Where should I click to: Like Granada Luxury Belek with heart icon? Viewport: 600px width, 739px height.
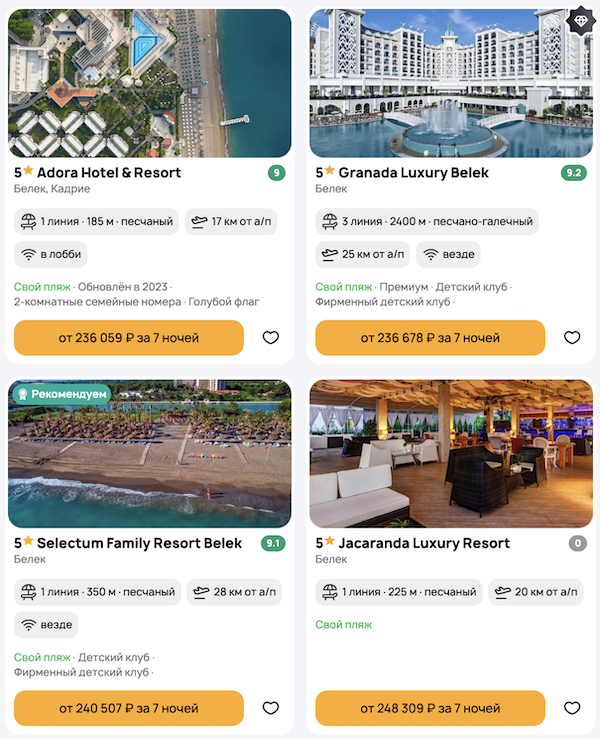572,338
